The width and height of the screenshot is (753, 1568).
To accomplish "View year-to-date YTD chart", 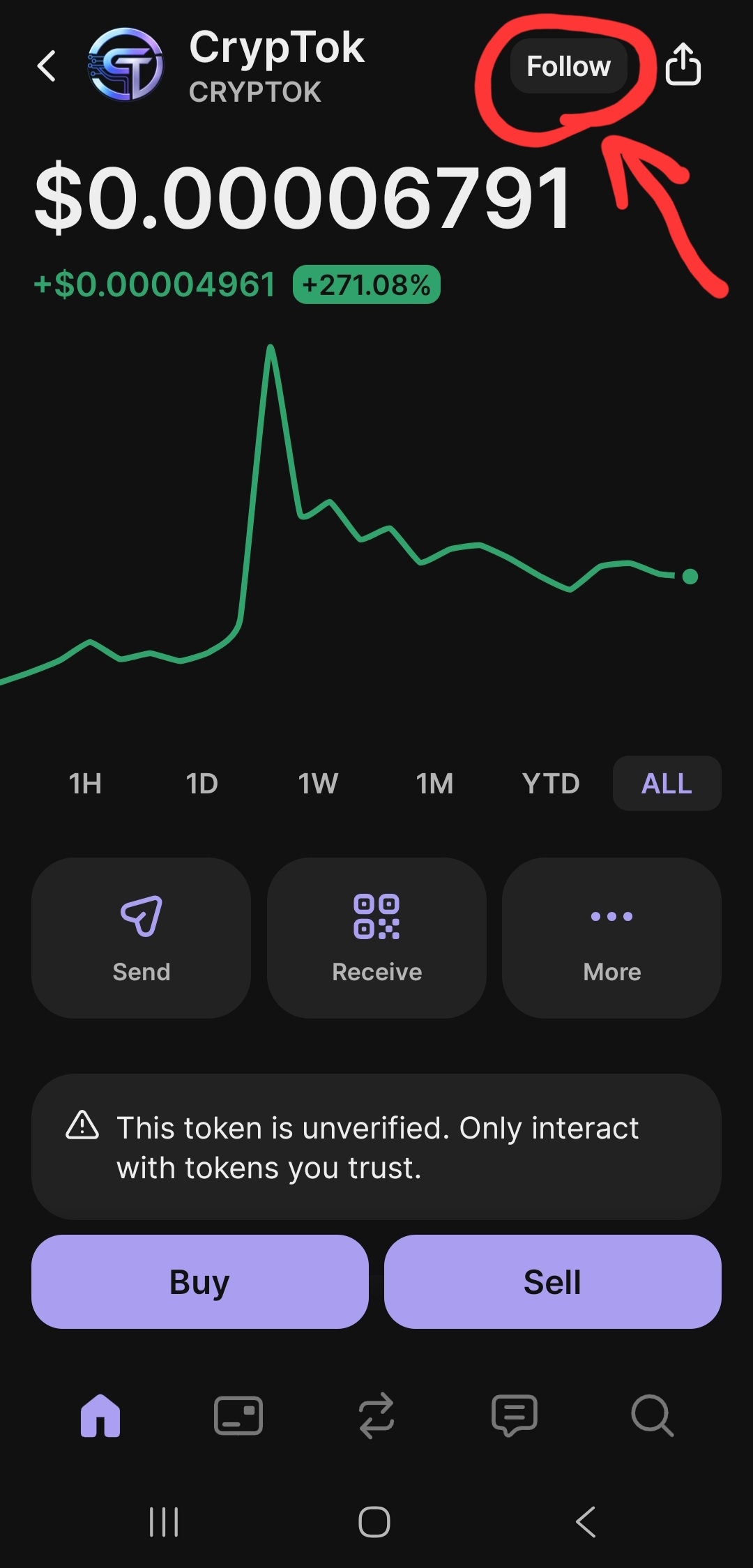I will (551, 784).
